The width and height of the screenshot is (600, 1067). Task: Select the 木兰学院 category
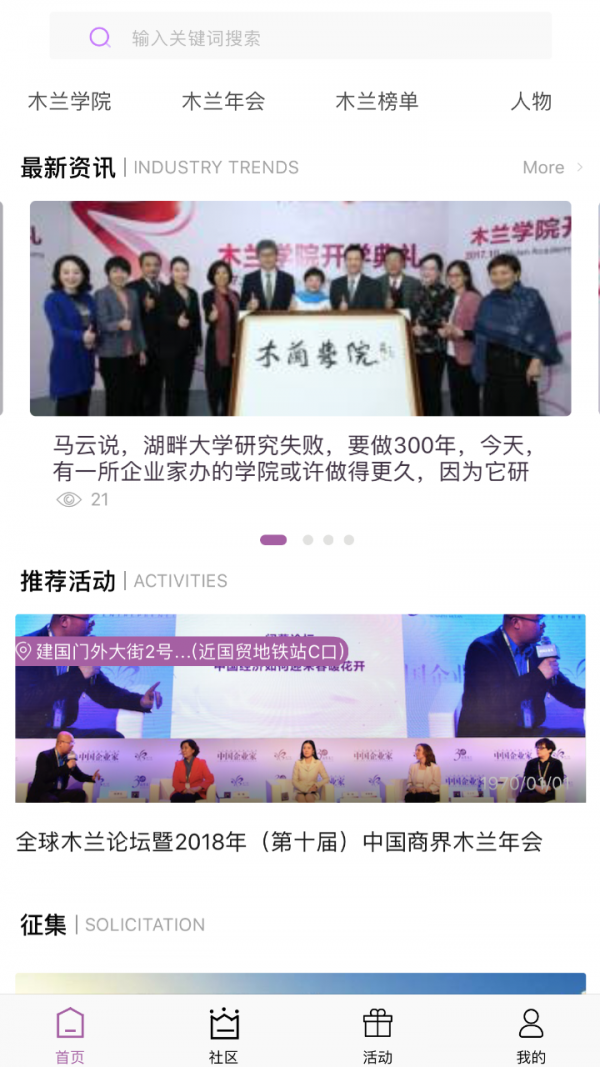point(70,101)
